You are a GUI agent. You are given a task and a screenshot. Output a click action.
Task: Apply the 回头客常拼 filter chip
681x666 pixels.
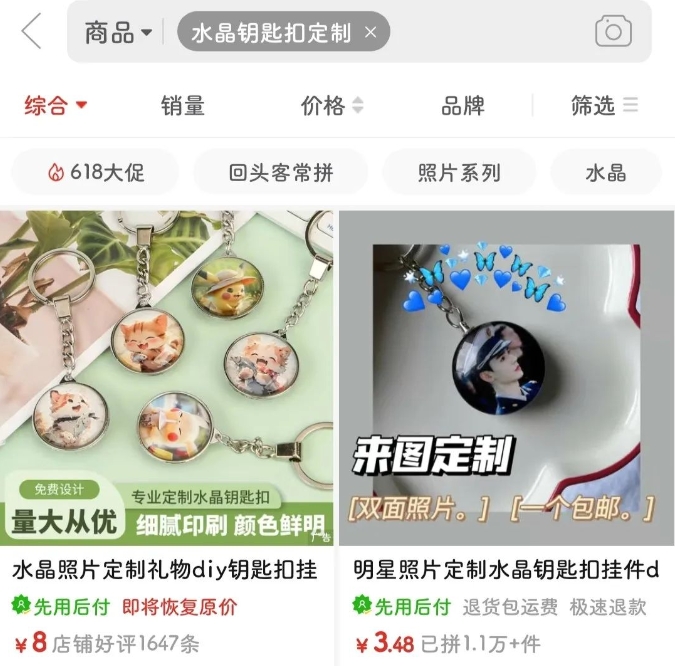tap(280, 172)
